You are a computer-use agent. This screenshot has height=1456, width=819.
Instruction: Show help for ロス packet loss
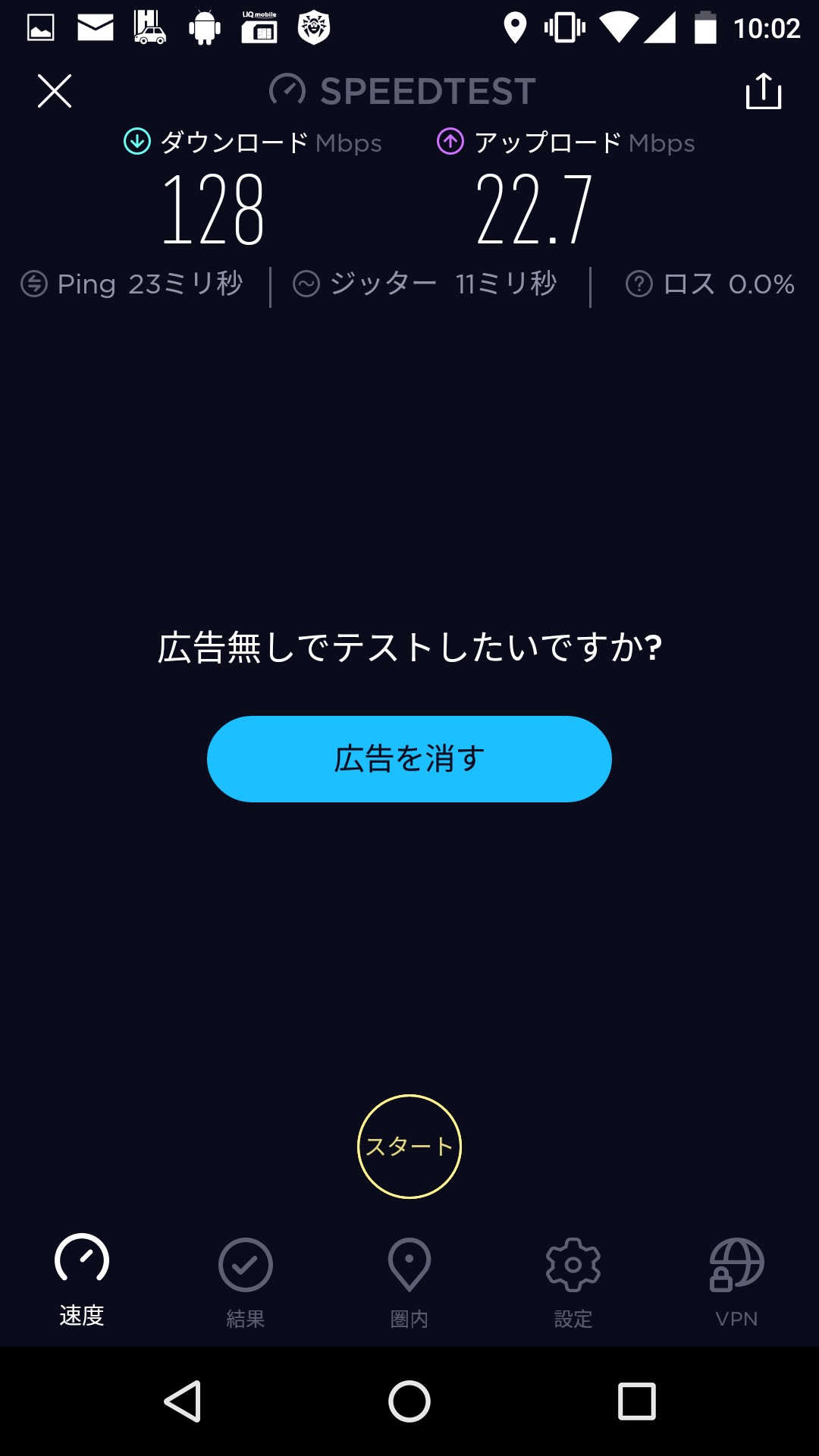[x=639, y=284]
